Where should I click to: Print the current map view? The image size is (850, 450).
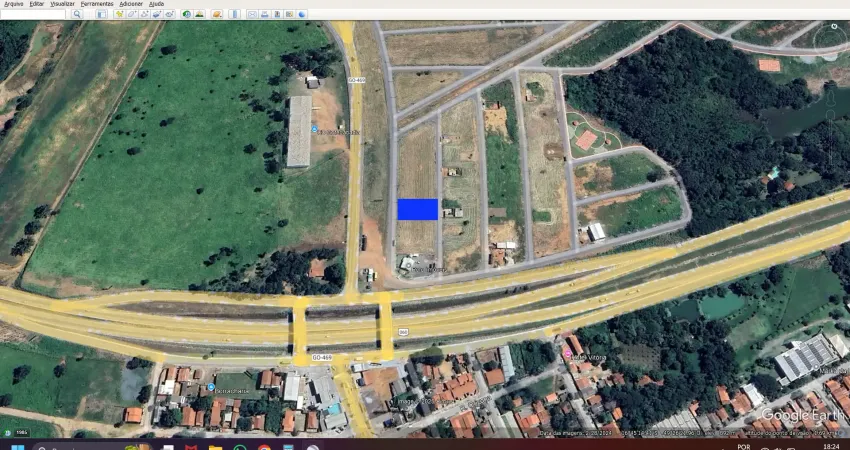pos(264,14)
